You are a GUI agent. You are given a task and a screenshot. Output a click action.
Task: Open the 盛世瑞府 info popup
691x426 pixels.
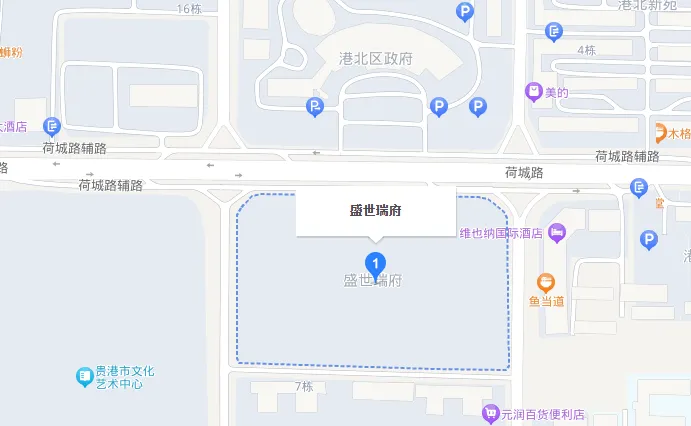coord(375,211)
